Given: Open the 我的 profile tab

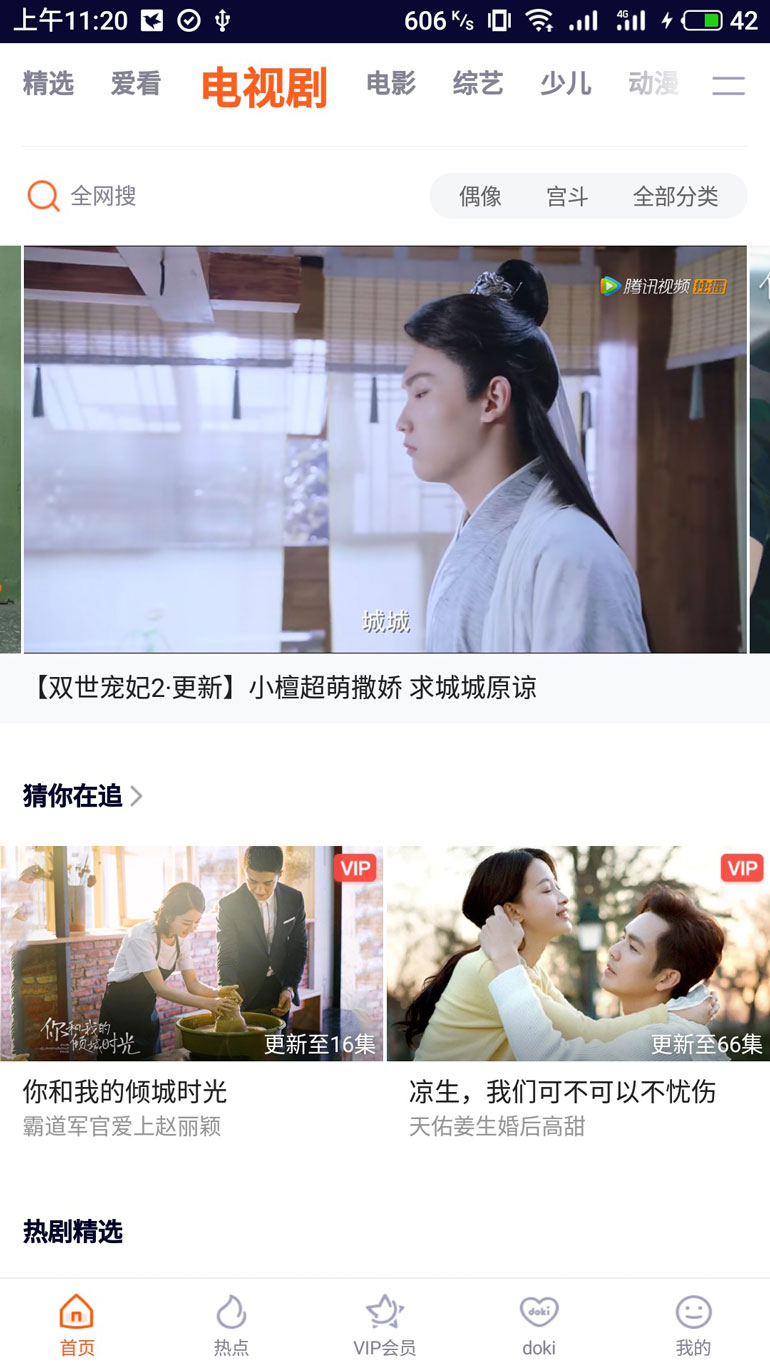Looking at the screenshot, I should [693, 1324].
